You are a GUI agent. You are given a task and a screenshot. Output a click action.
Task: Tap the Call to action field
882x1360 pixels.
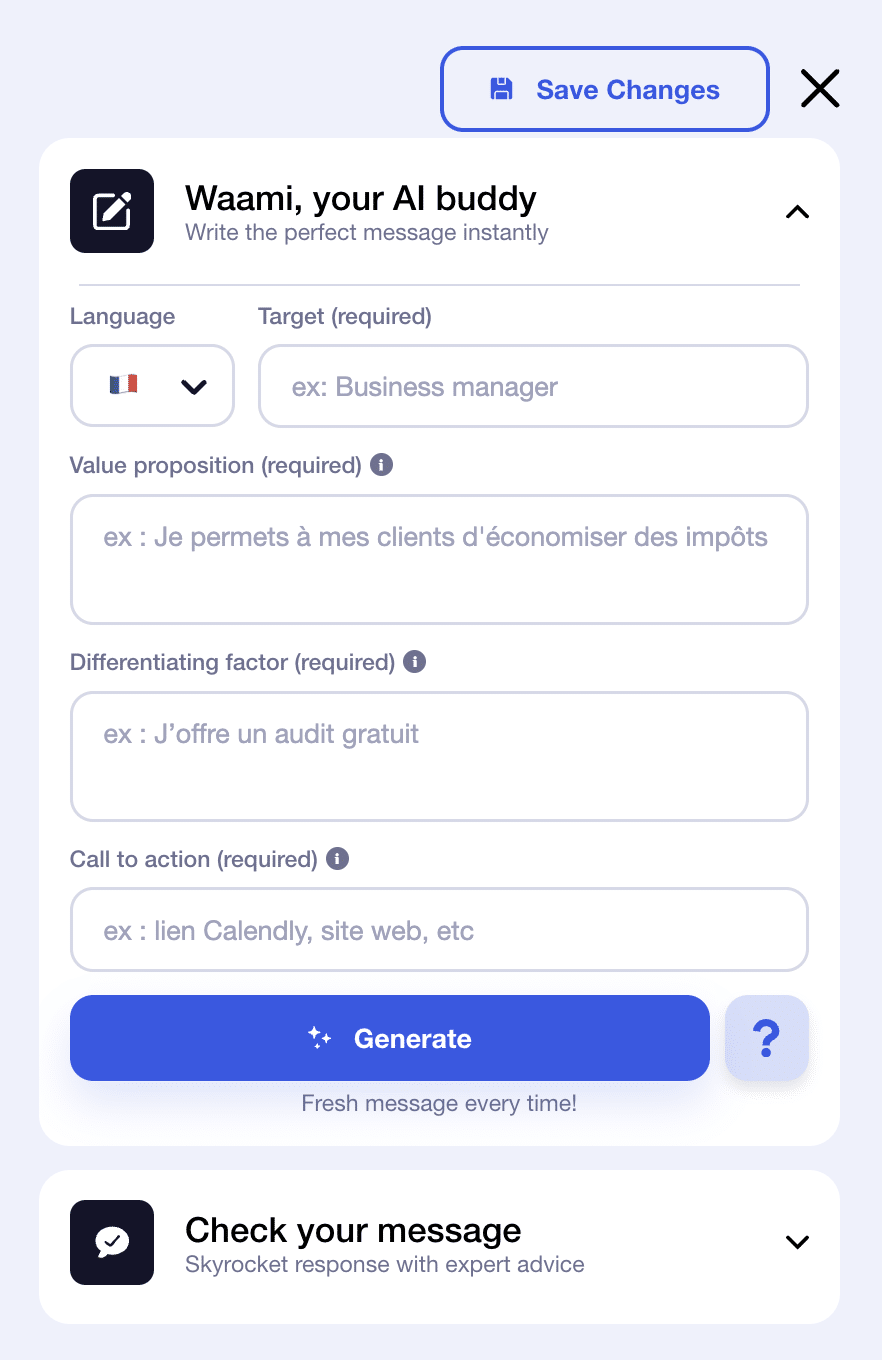439,931
